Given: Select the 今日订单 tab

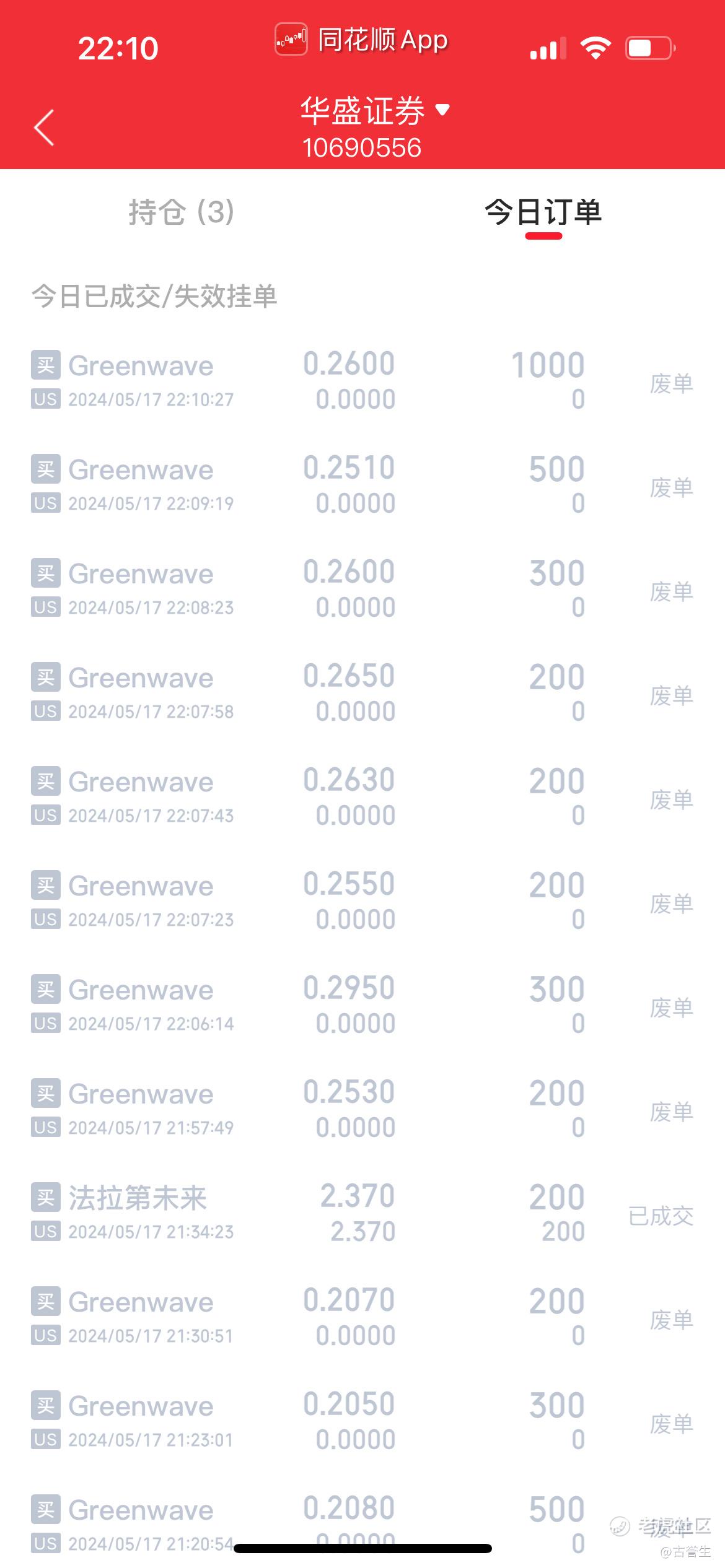Looking at the screenshot, I should [x=543, y=212].
